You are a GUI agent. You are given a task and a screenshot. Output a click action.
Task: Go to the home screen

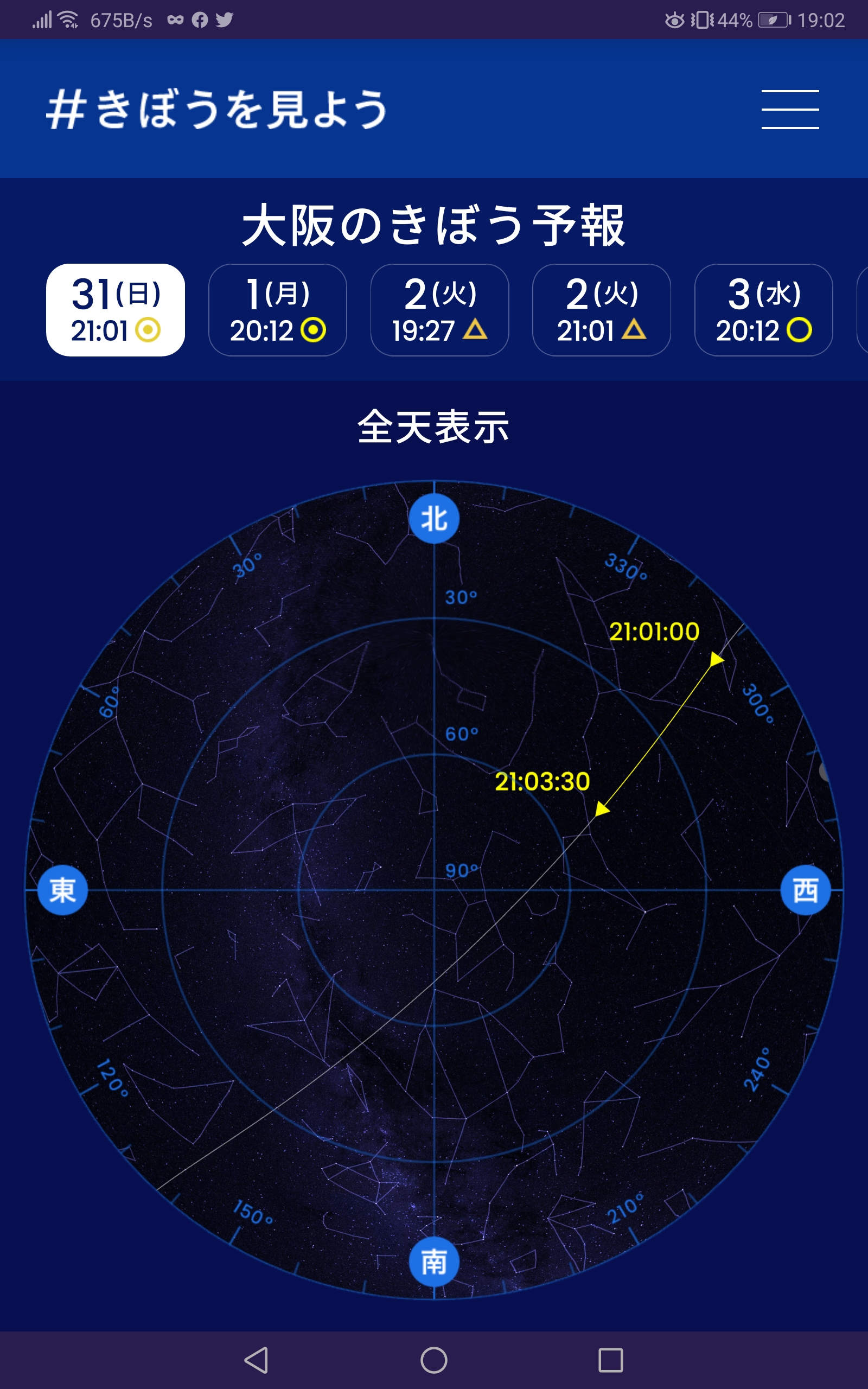434,1360
